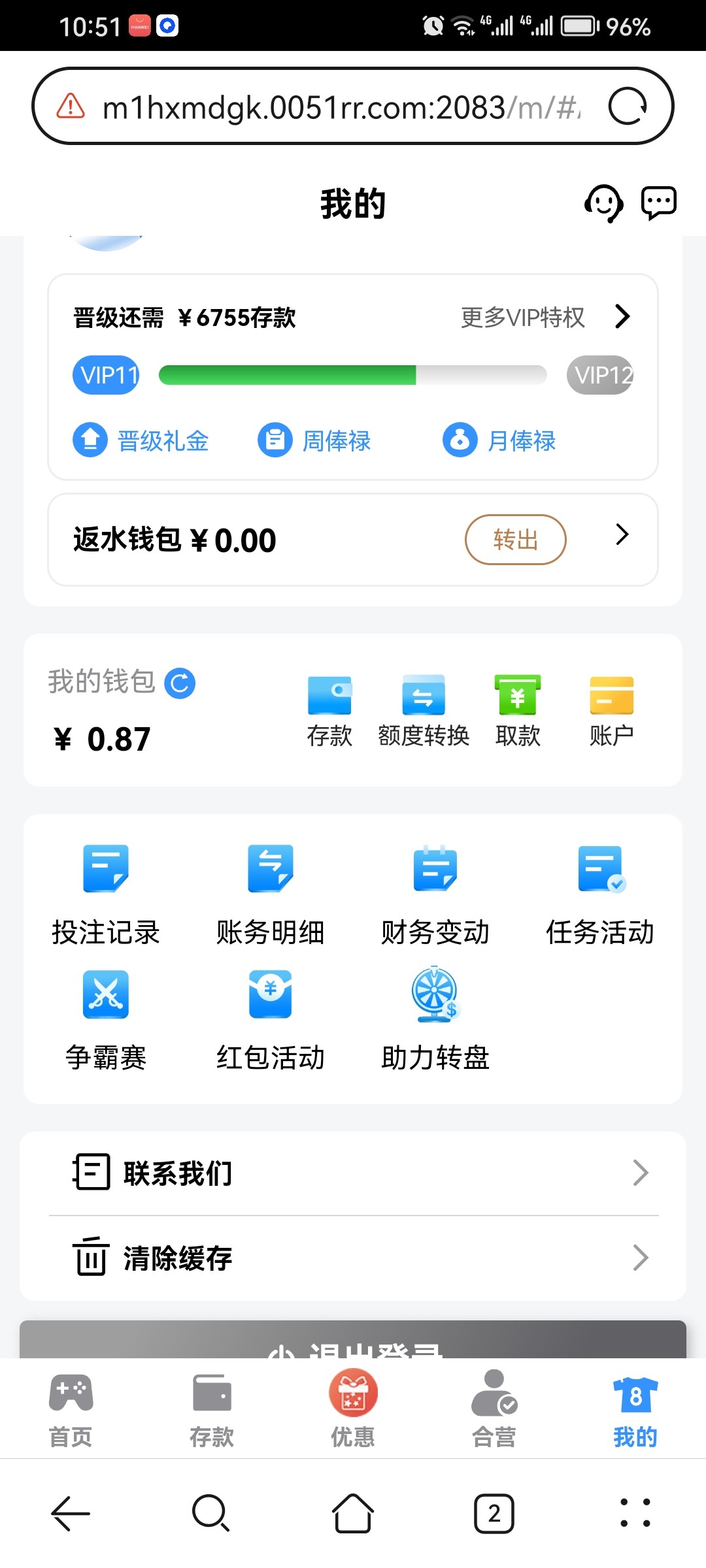
Task: Open the 账户 account option
Action: point(611,711)
